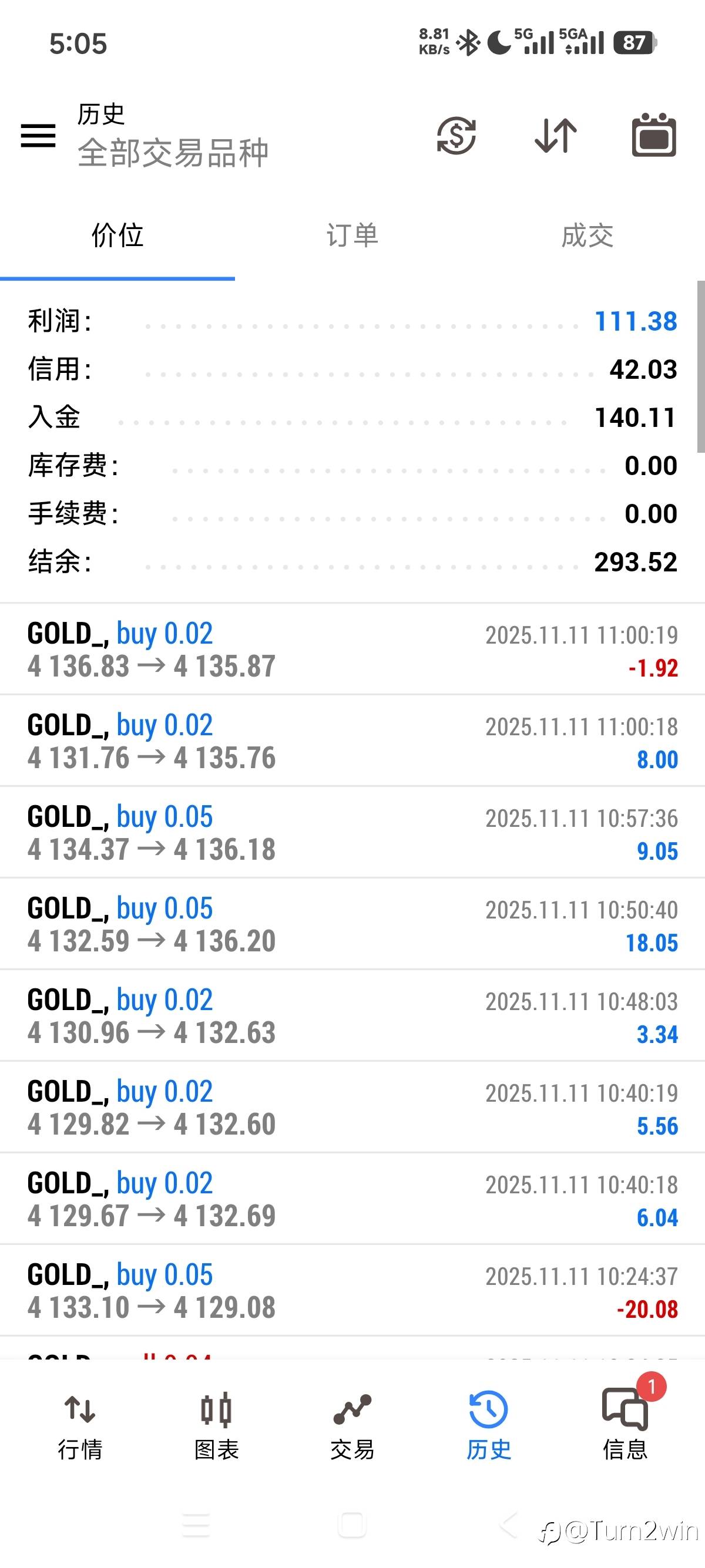Open the GOLD trade with -20.08 loss
Image resolution: width=705 pixels, height=1568 pixels.
coord(352,1290)
